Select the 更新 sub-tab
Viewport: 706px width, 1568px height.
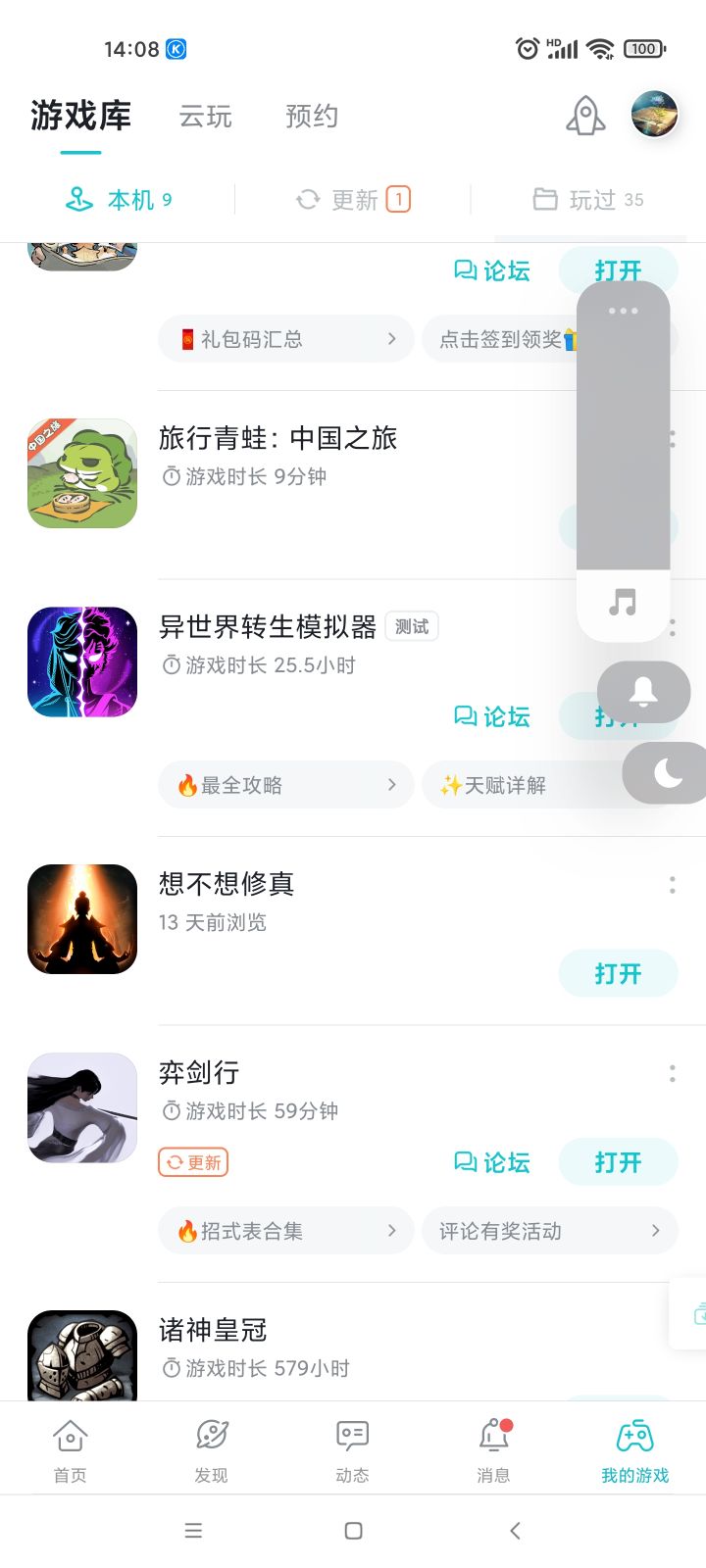click(x=353, y=200)
